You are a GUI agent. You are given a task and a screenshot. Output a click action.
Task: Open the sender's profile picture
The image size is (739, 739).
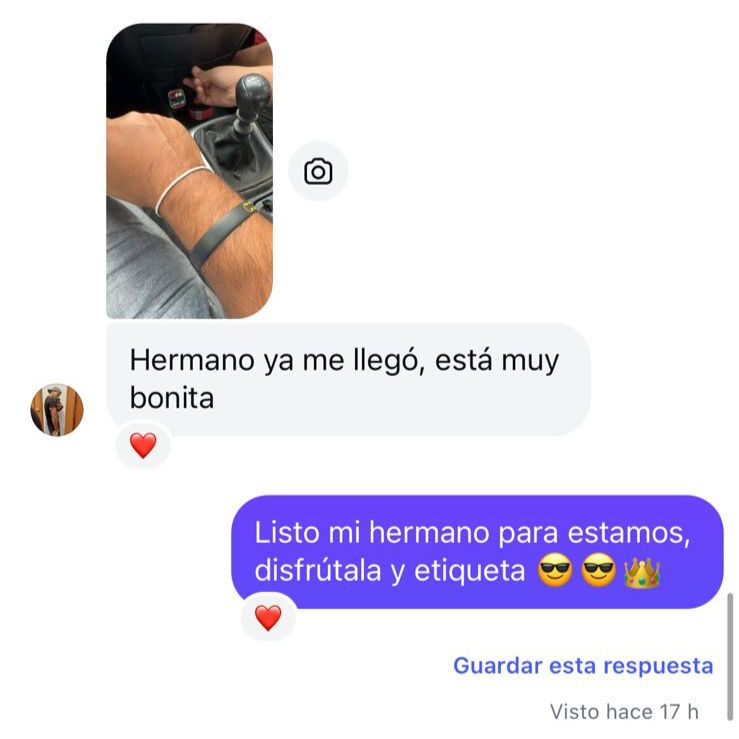click(57, 410)
